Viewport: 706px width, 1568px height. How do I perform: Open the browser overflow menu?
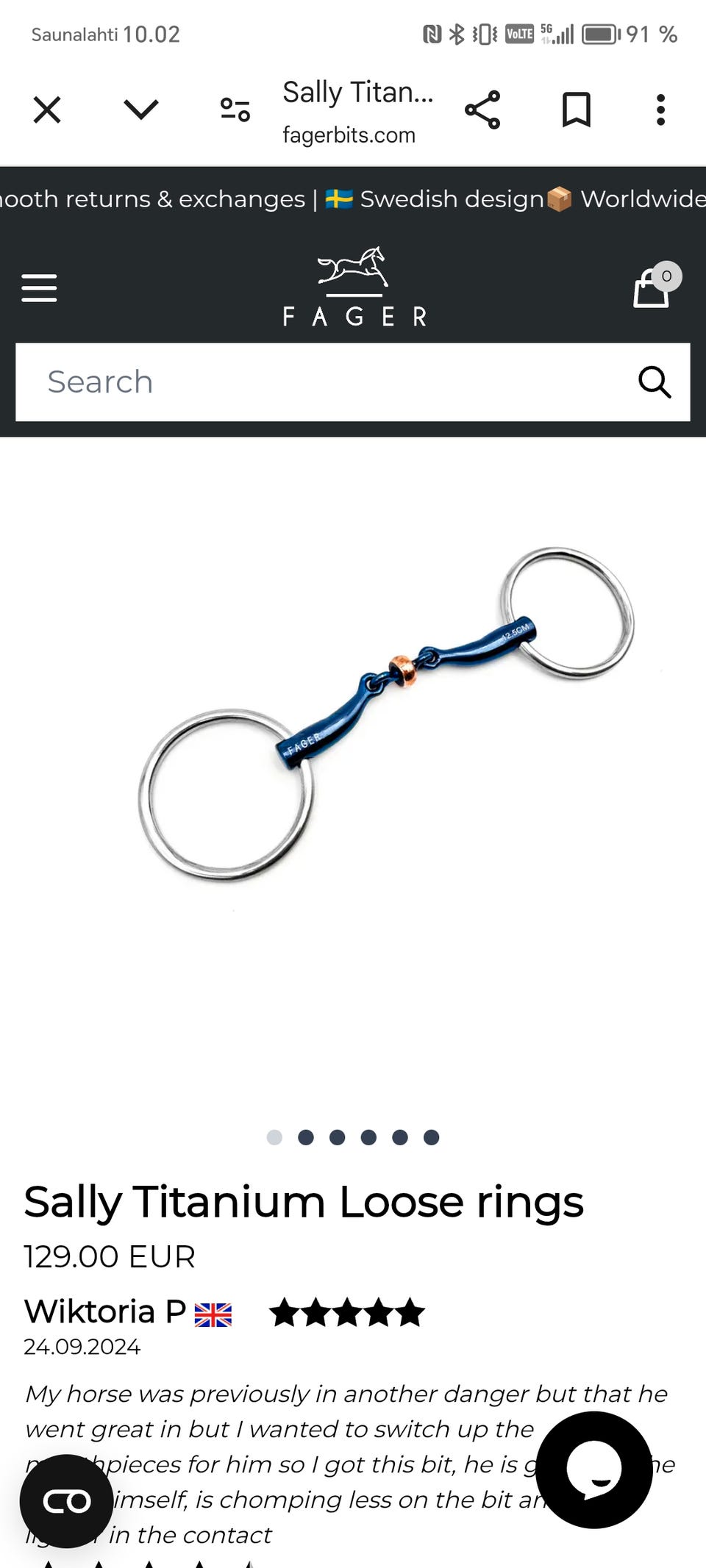(x=660, y=110)
